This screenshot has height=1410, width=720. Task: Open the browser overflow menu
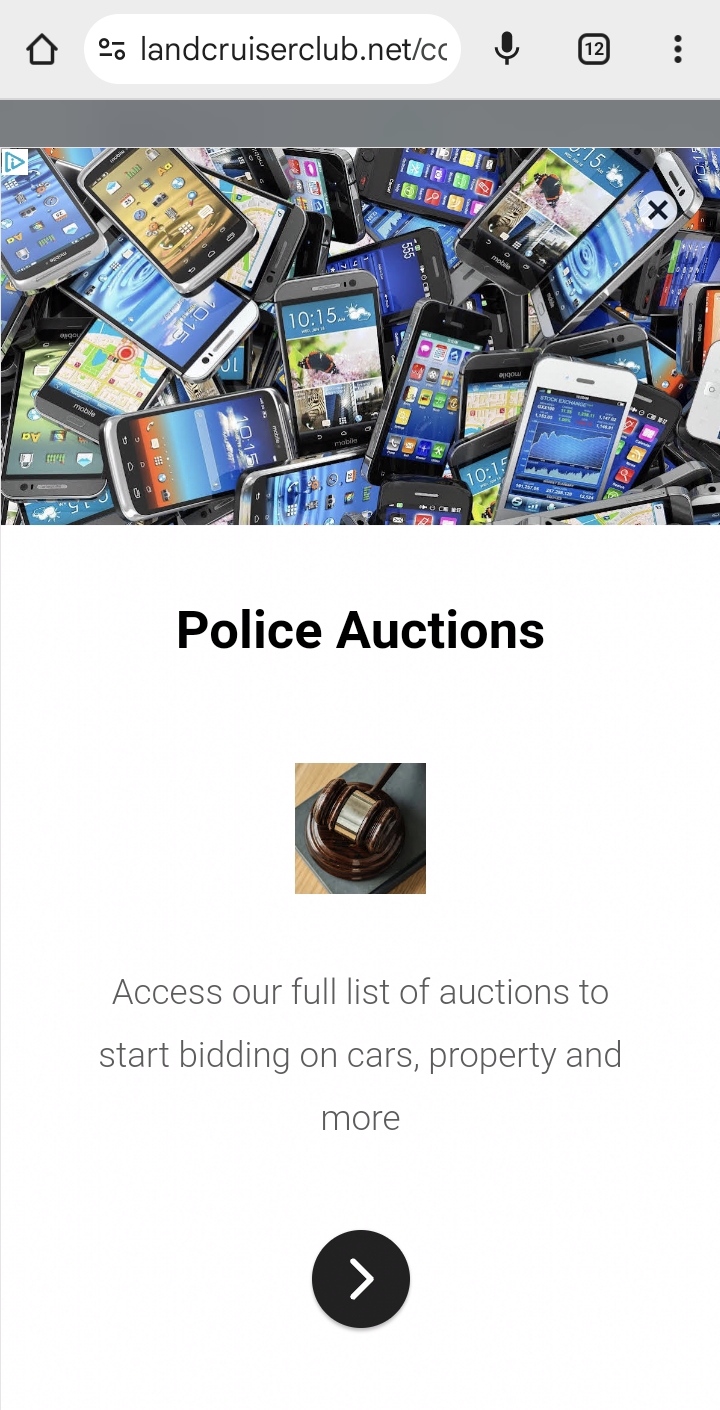[x=677, y=49]
